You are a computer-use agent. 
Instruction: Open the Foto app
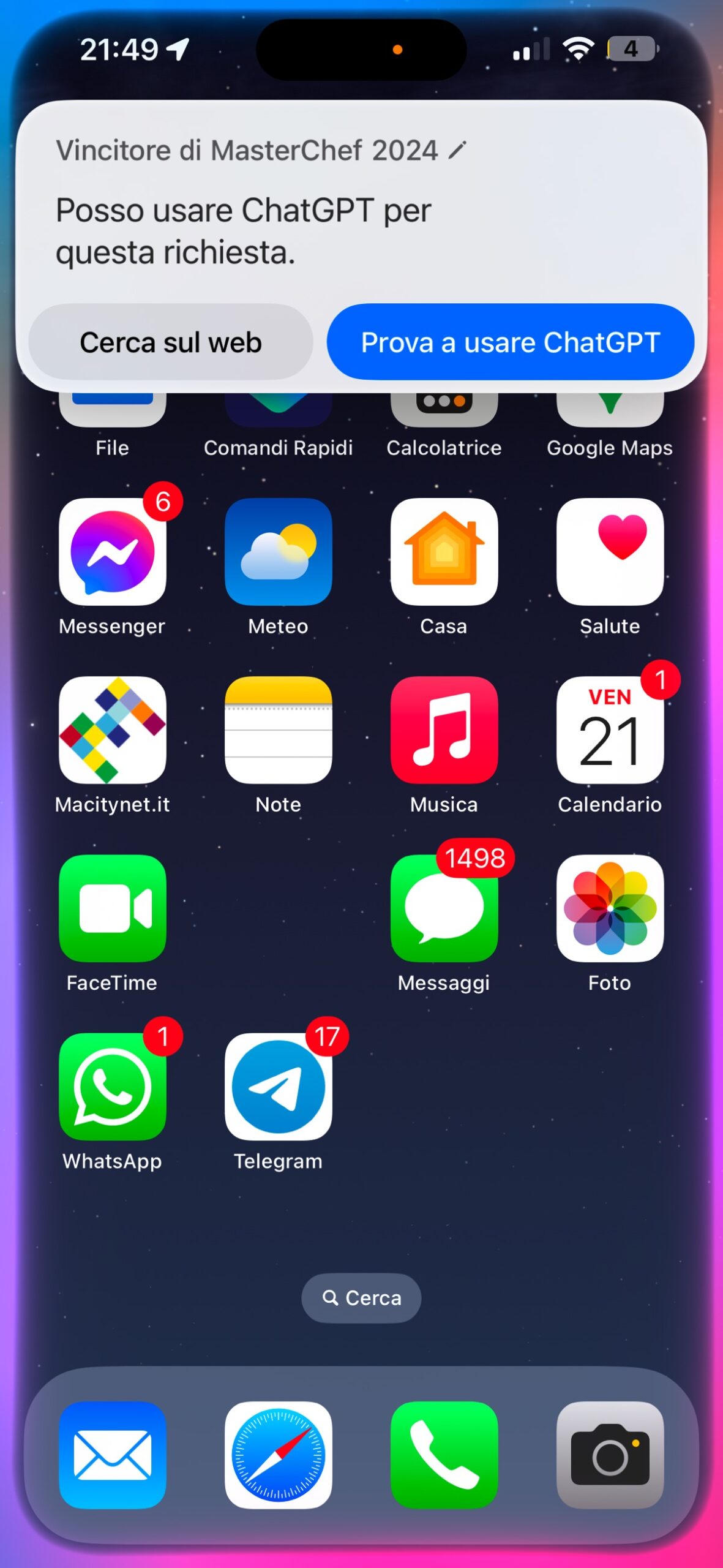610,908
